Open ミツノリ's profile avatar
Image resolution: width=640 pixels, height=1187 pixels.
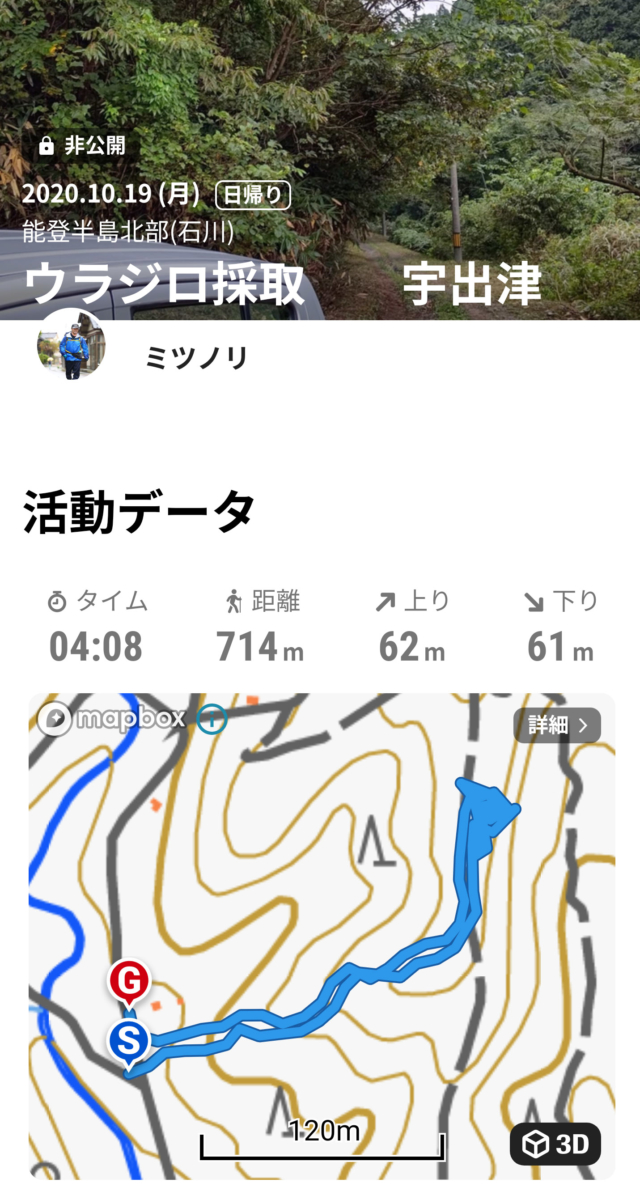coord(70,345)
